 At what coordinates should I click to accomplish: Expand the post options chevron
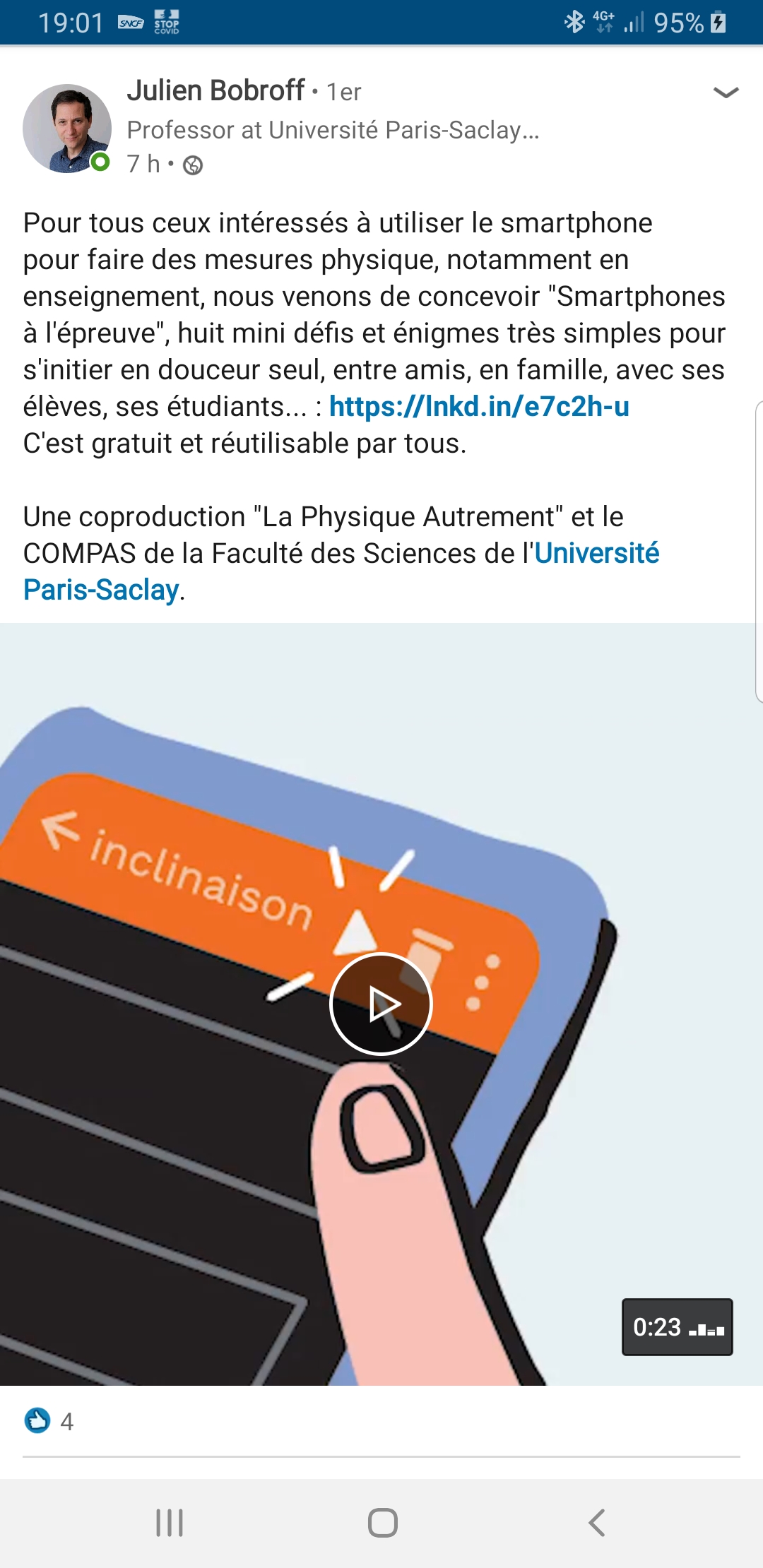pos(726,93)
